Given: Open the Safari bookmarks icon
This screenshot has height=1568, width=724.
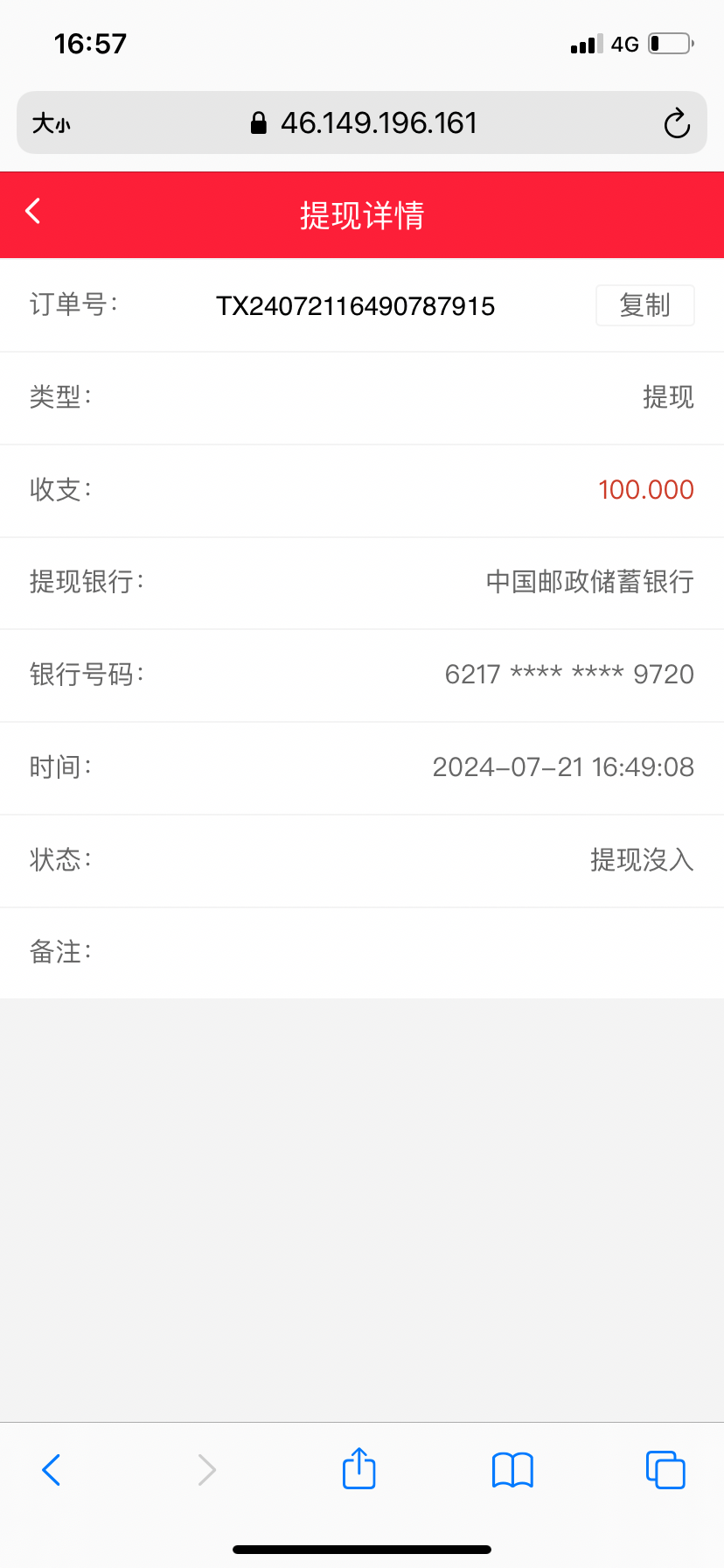Looking at the screenshot, I should pos(512,1470).
